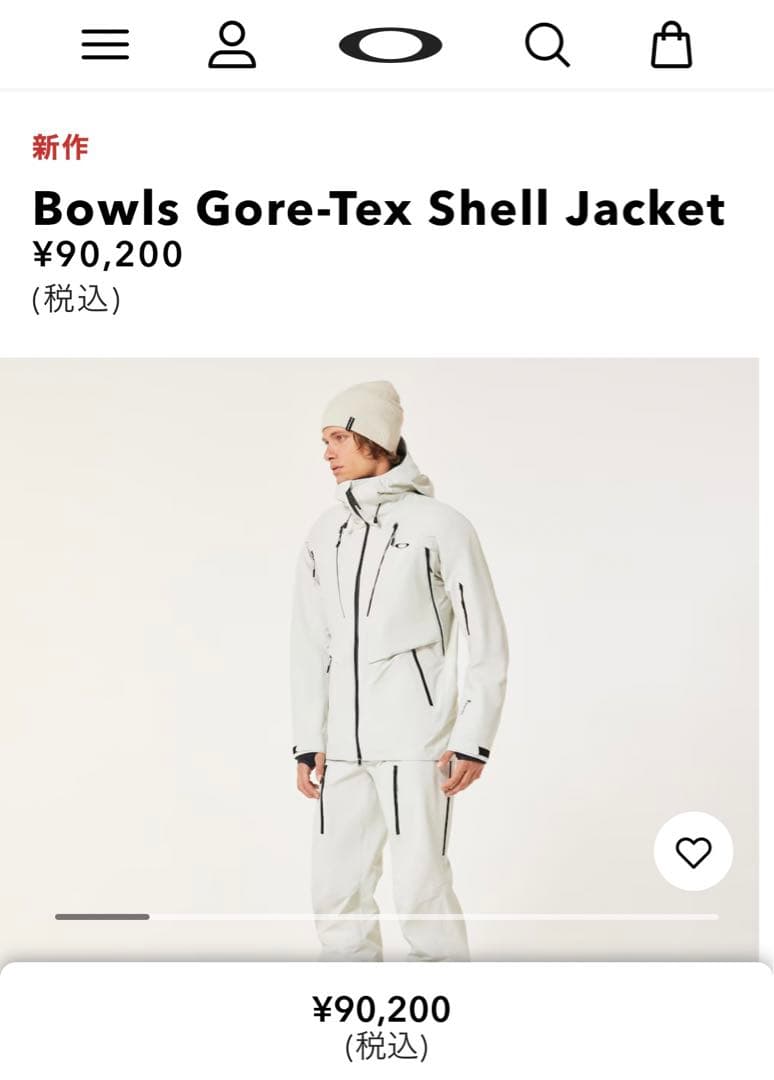Open the search magnifier
The width and height of the screenshot is (774, 1080).
[546, 45]
